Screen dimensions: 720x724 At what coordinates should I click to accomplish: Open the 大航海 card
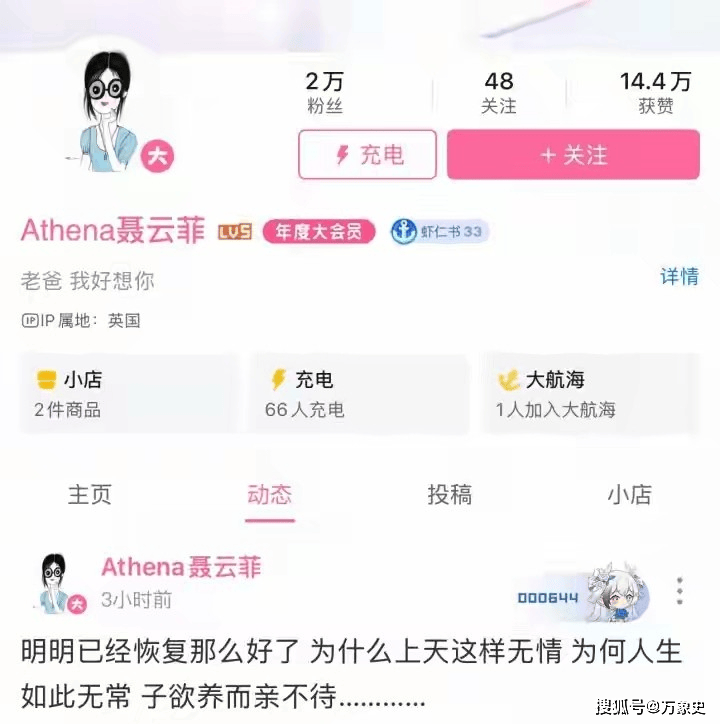(590, 393)
